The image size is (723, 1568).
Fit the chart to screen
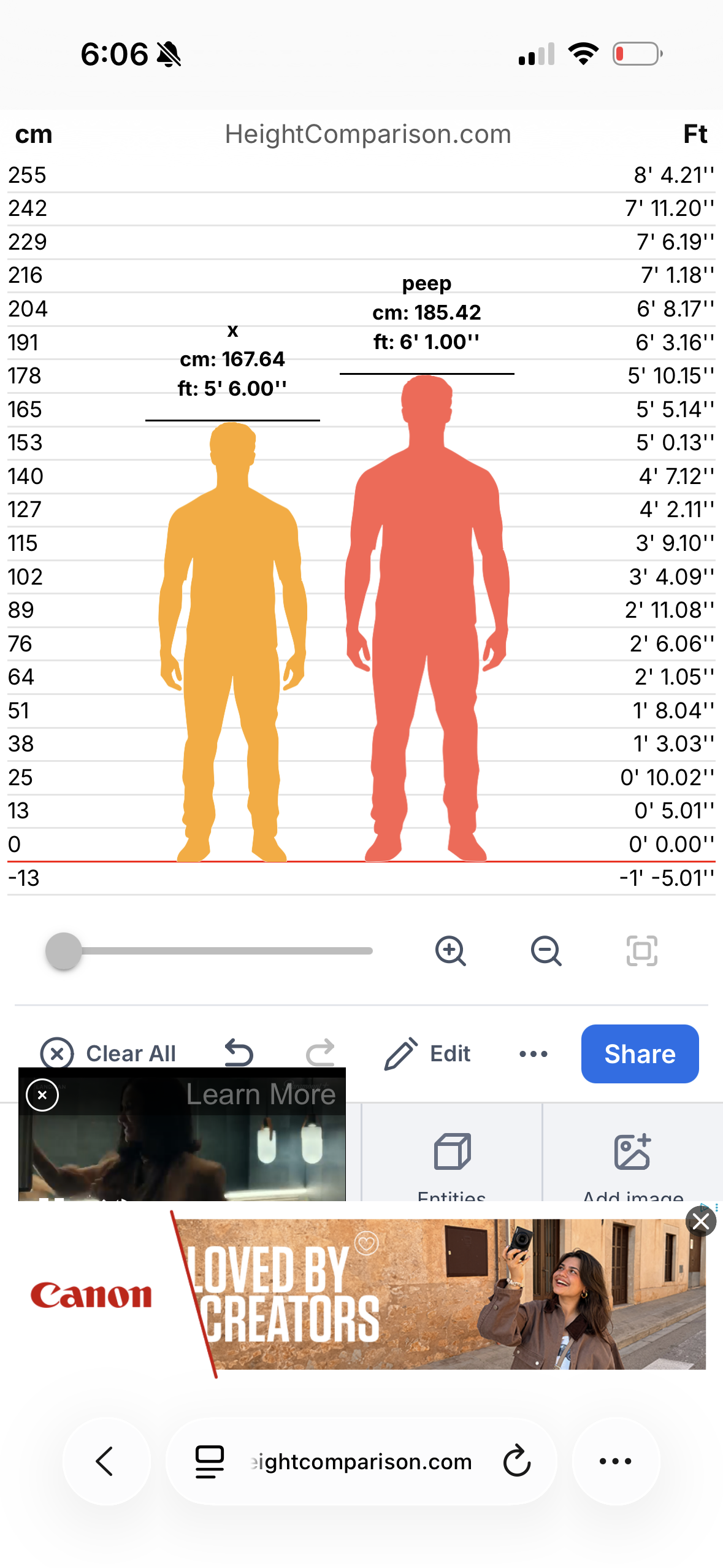(641, 951)
